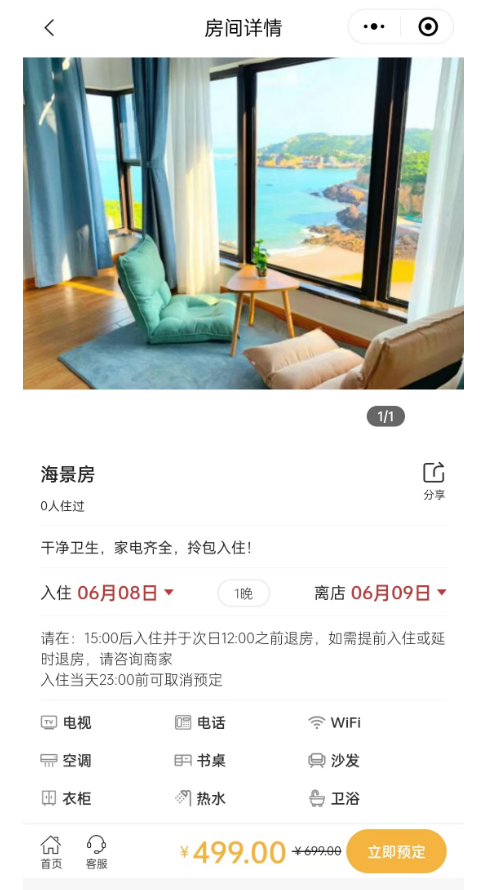Go back from the room details page

(49, 27)
